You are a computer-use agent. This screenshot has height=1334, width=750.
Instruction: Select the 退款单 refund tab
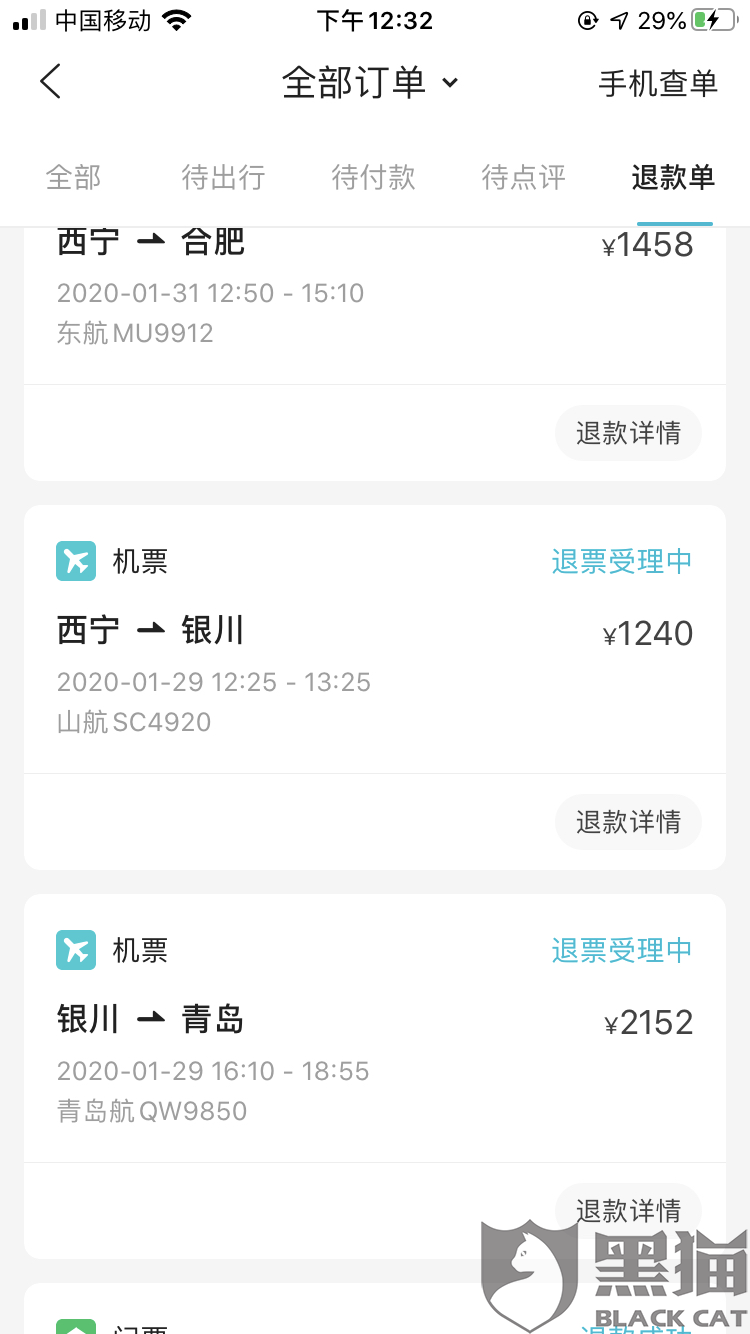673,177
